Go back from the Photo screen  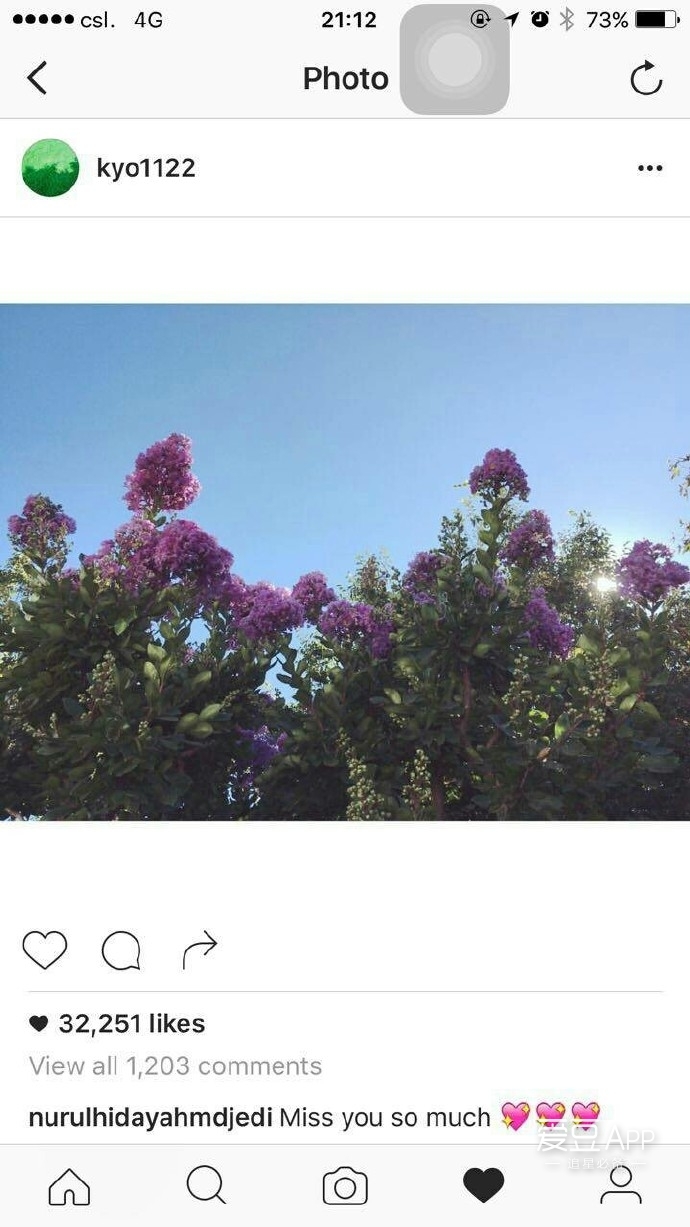click(x=37, y=78)
